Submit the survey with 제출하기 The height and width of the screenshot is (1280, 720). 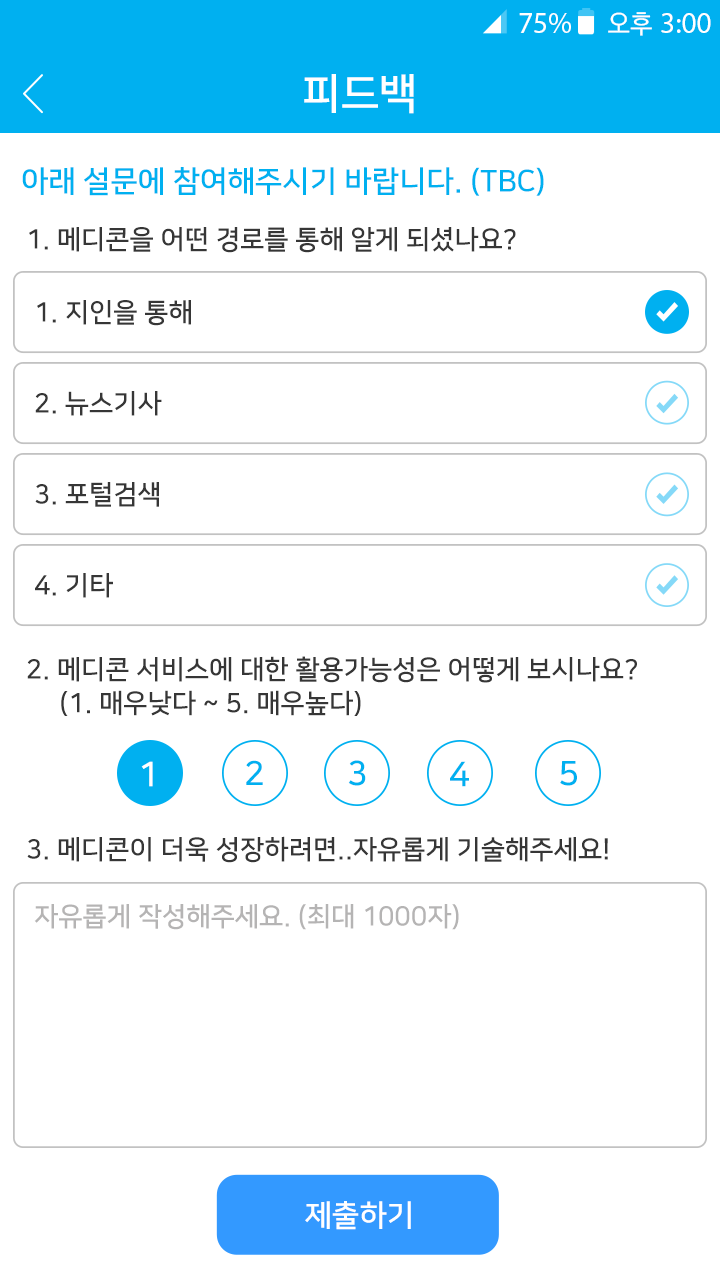(x=358, y=1214)
